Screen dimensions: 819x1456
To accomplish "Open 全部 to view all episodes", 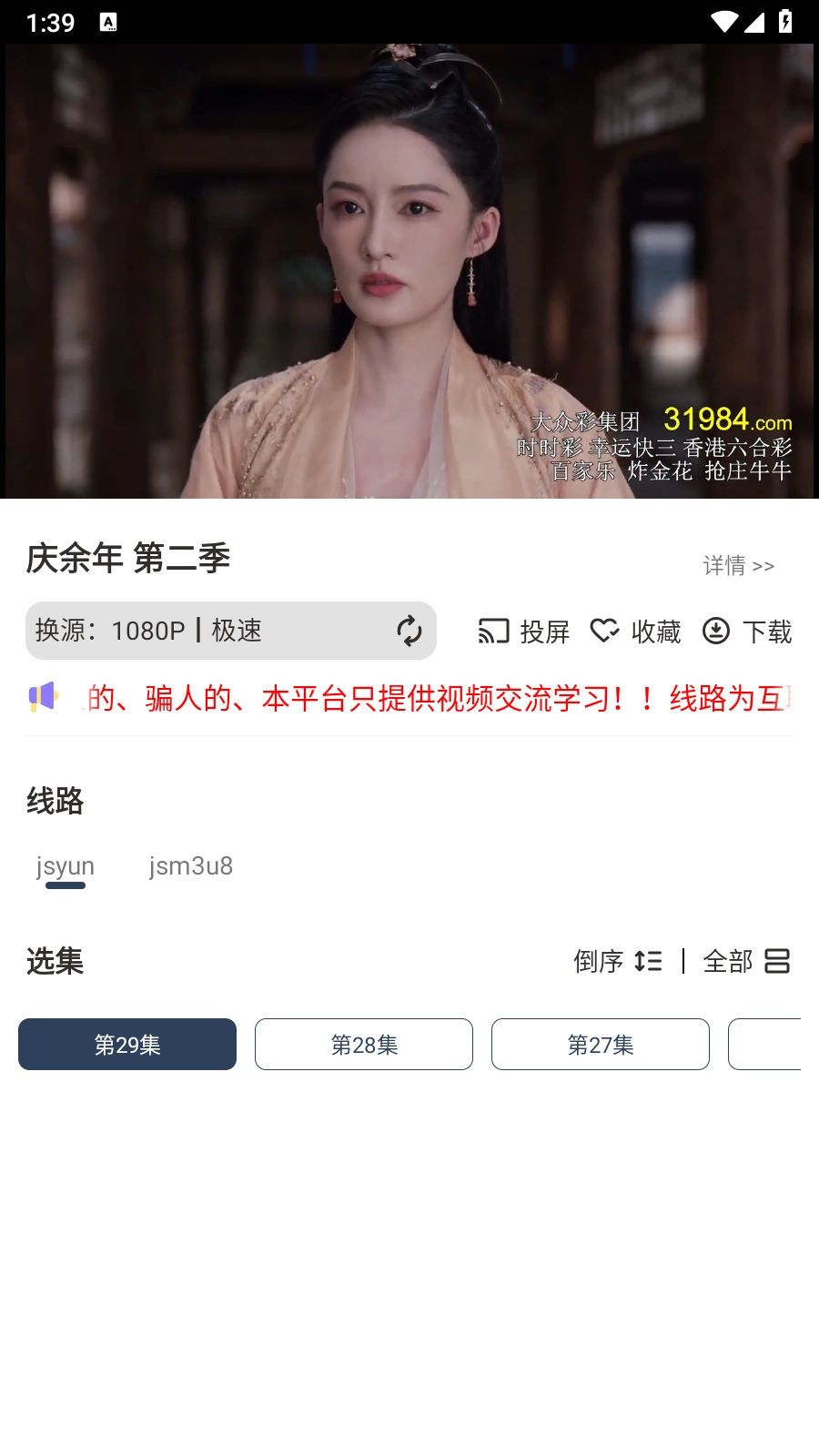I will point(746,961).
